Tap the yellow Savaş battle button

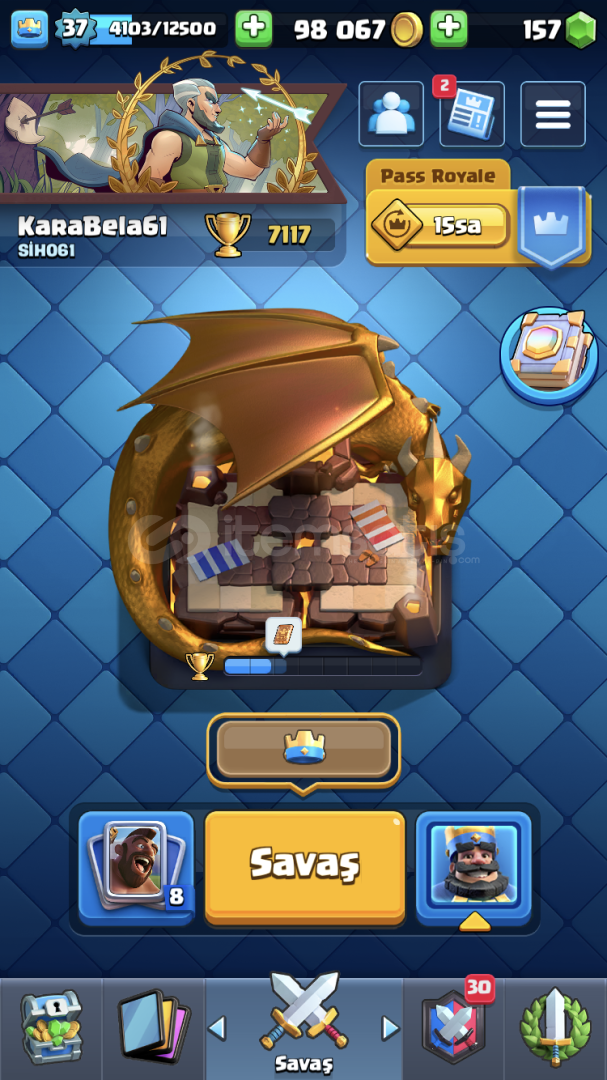click(x=304, y=865)
